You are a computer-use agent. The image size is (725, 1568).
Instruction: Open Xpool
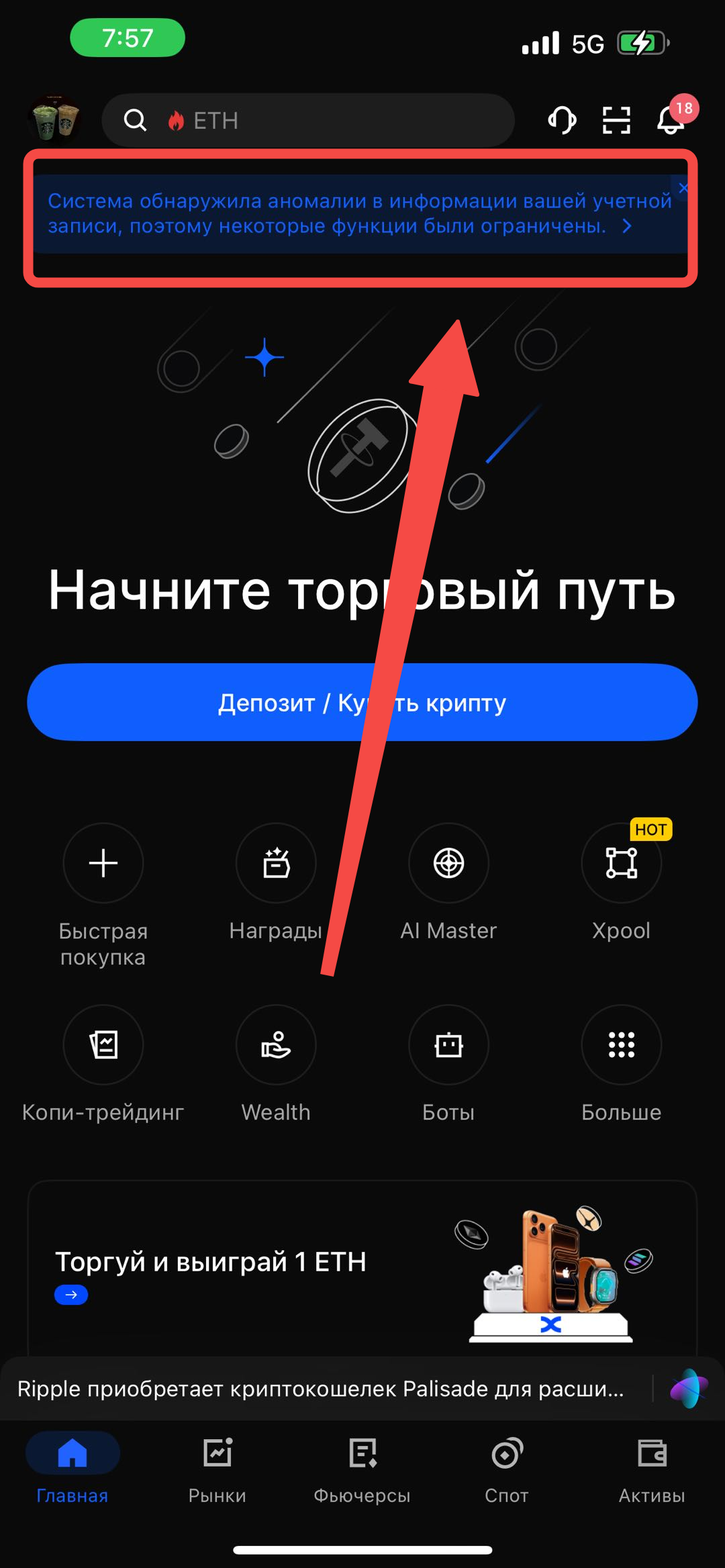621,863
